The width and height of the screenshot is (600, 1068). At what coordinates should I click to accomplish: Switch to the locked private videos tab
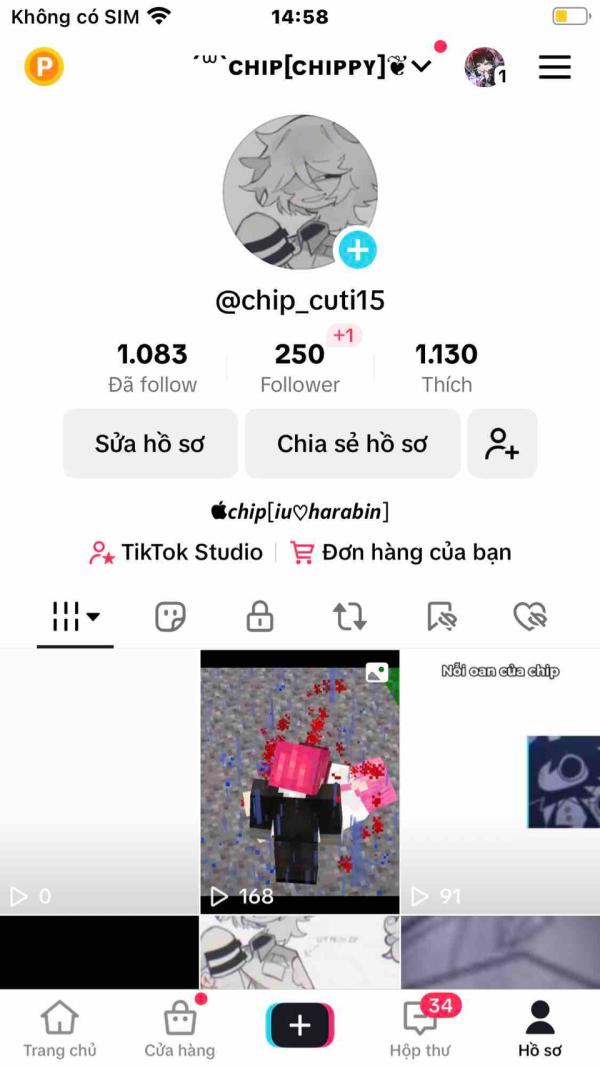tap(260, 616)
